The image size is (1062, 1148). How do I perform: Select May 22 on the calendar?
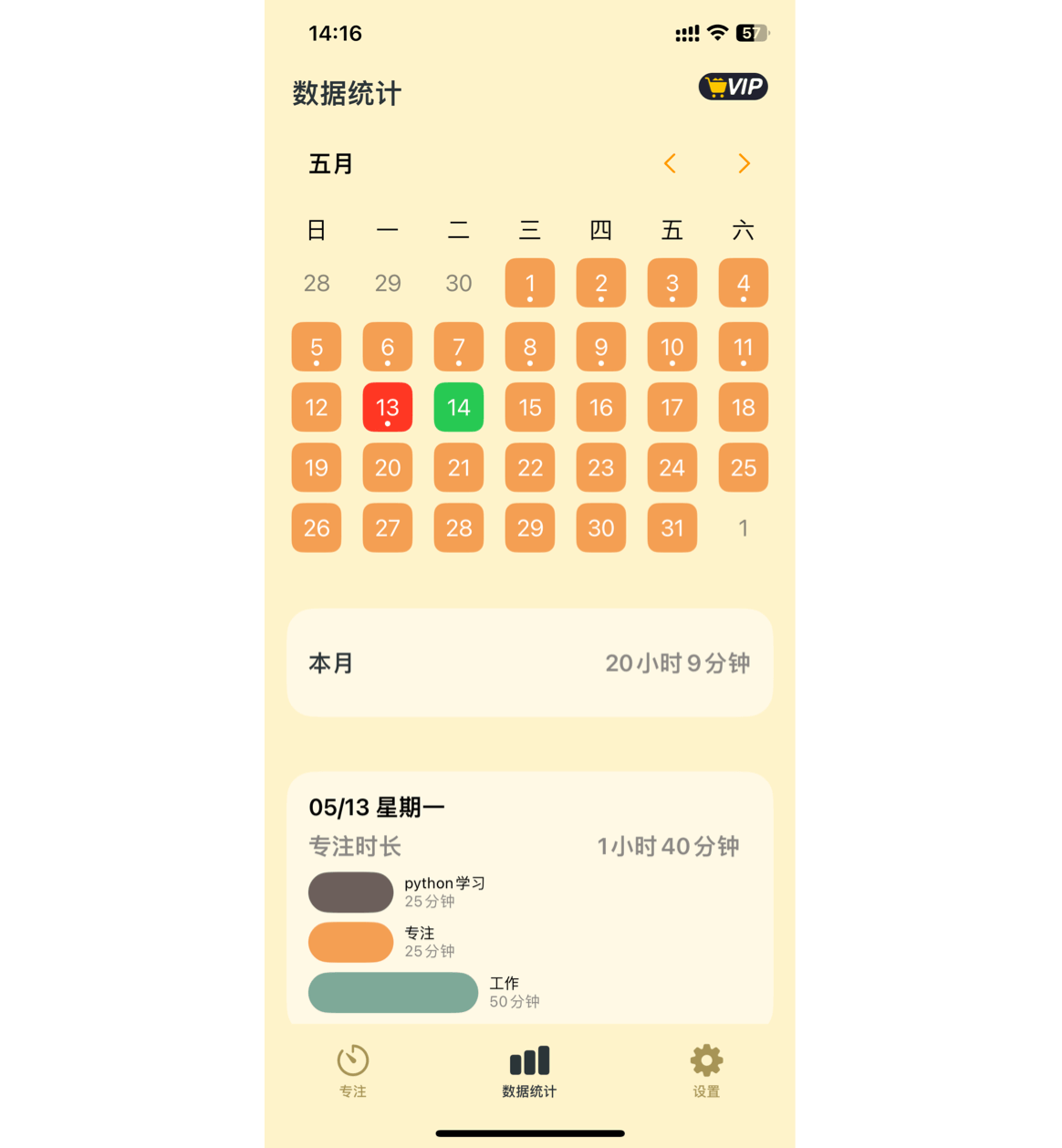pos(529,467)
